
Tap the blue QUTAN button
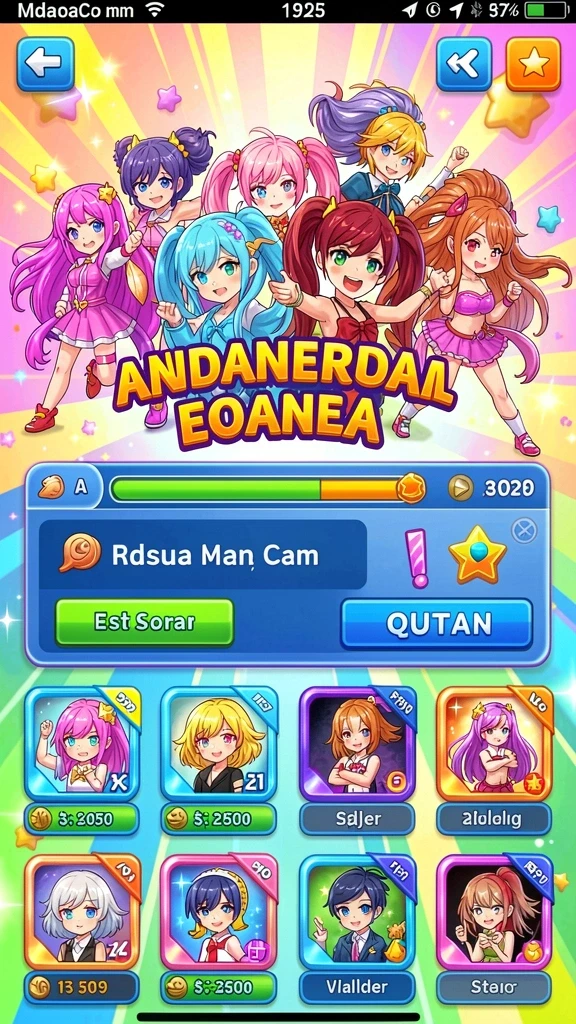pos(437,624)
